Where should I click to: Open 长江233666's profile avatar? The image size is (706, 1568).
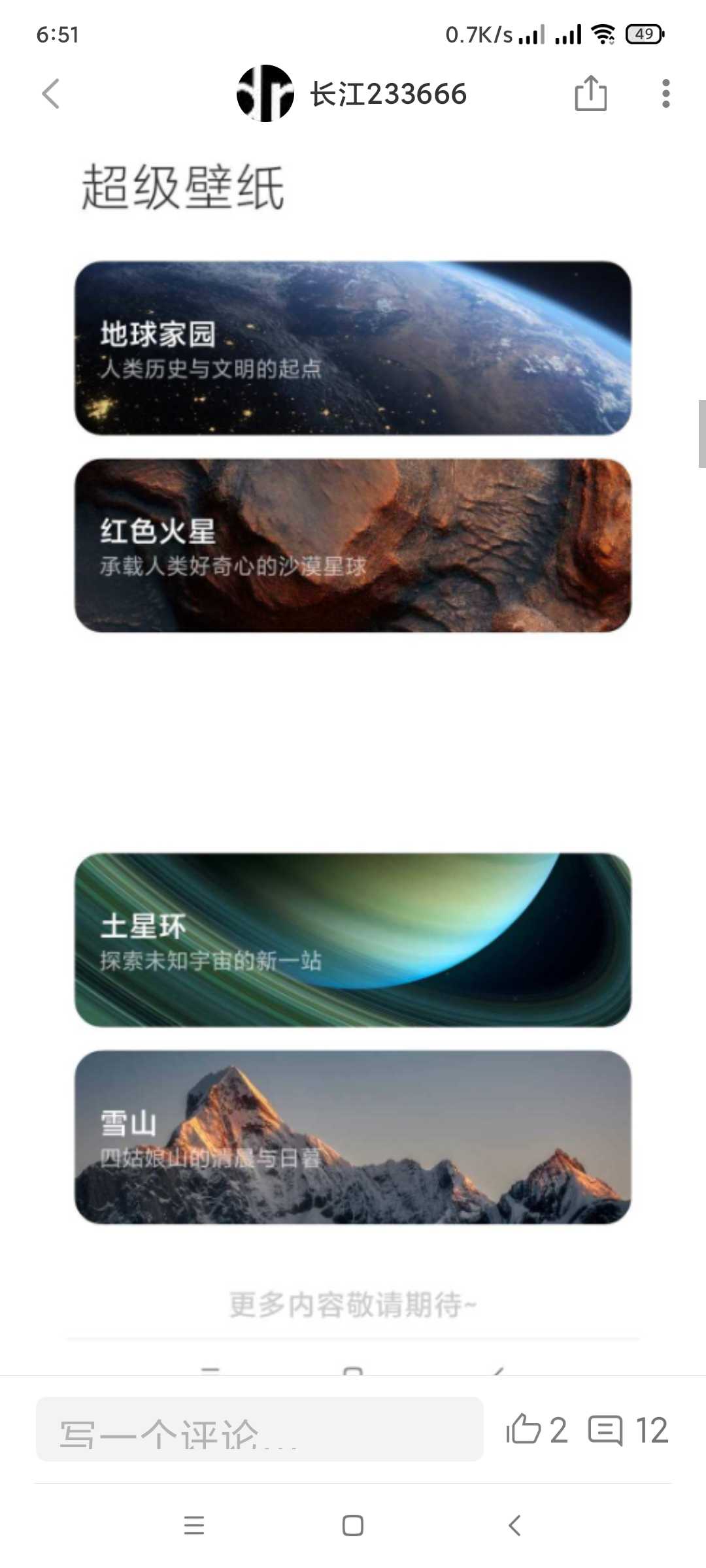tap(265, 94)
